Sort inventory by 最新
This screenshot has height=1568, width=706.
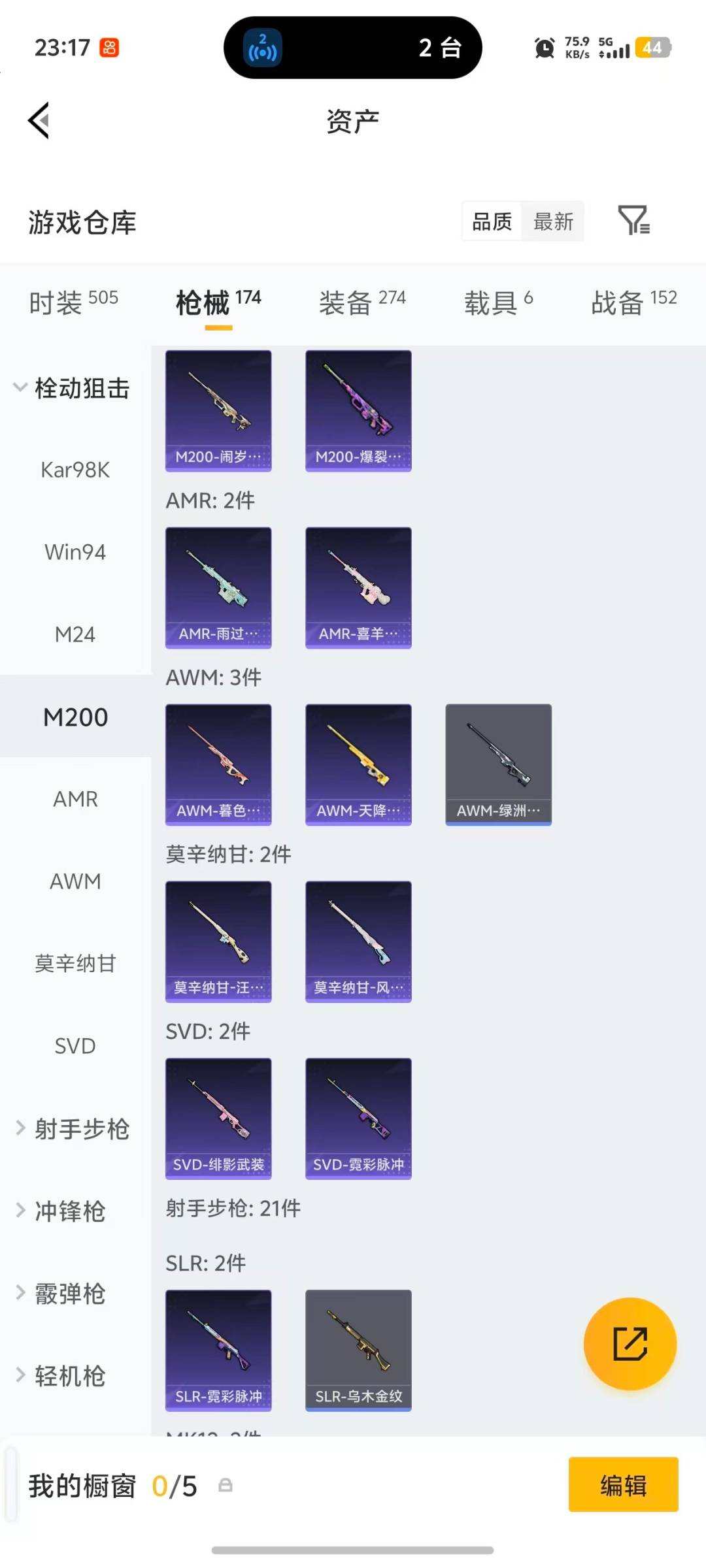pyautogui.click(x=552, y=222)
